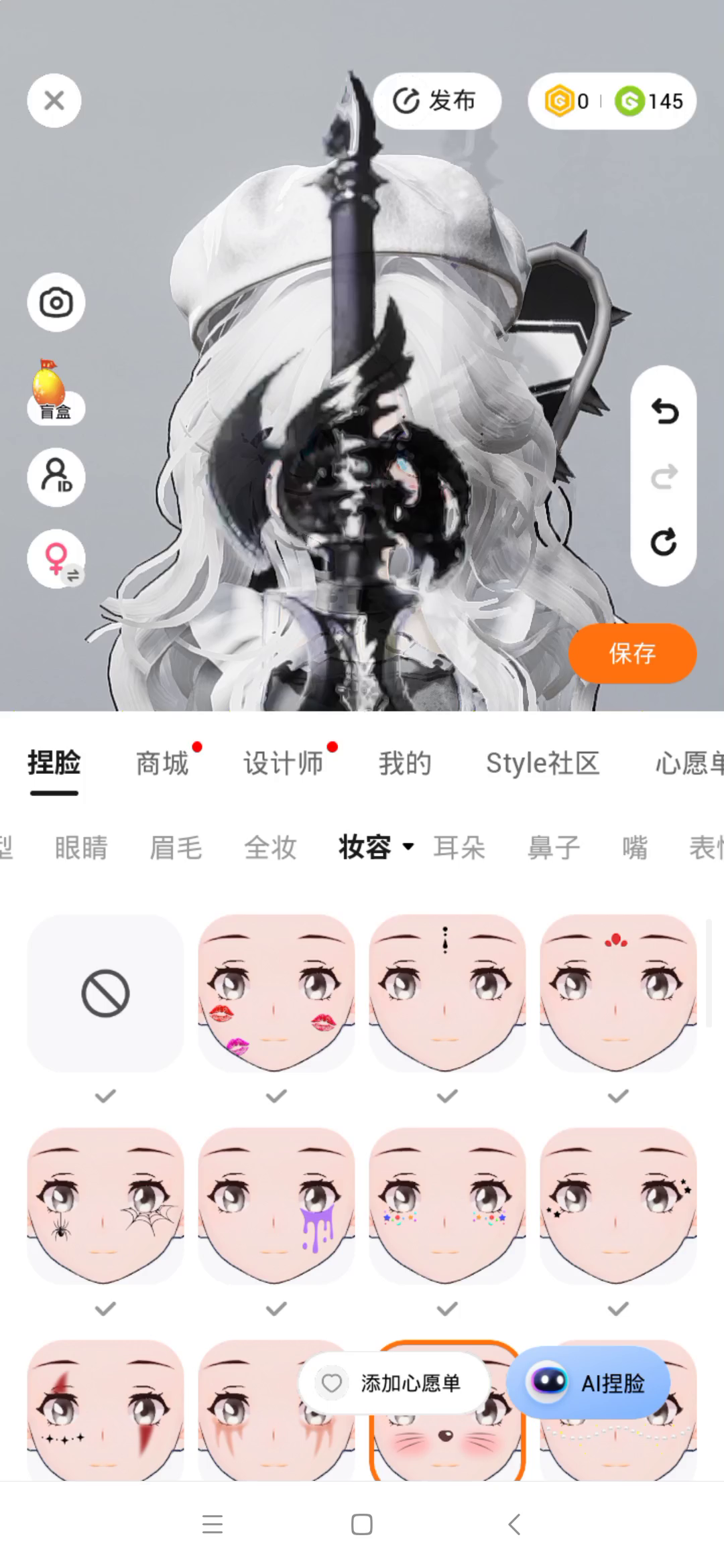The width and height of the screenshot is (724, 1568).
Task: Go to the Style社区 tab
Action: point(542,763)
